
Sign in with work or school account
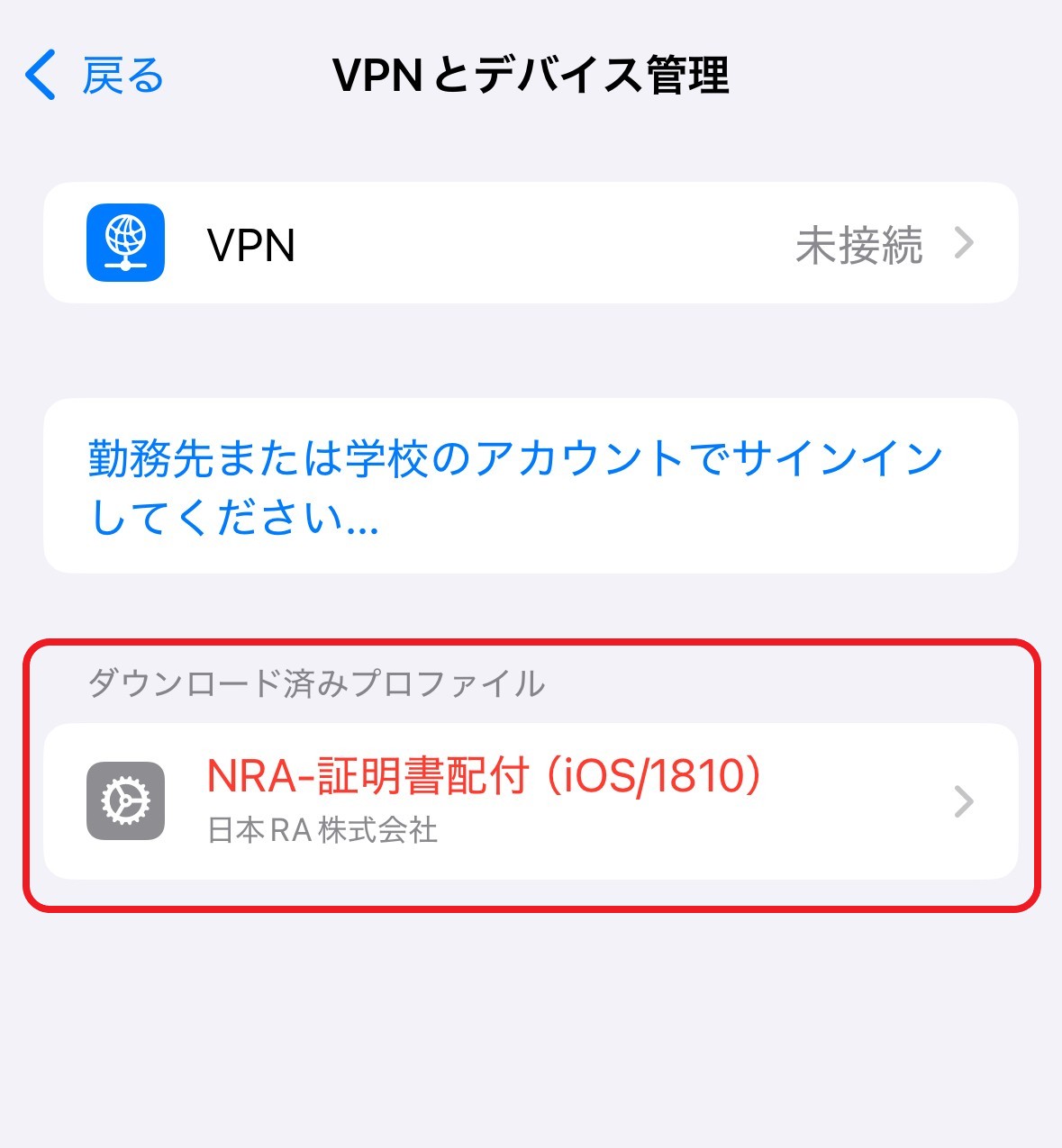pyautogui.click(x=515, y=486)
